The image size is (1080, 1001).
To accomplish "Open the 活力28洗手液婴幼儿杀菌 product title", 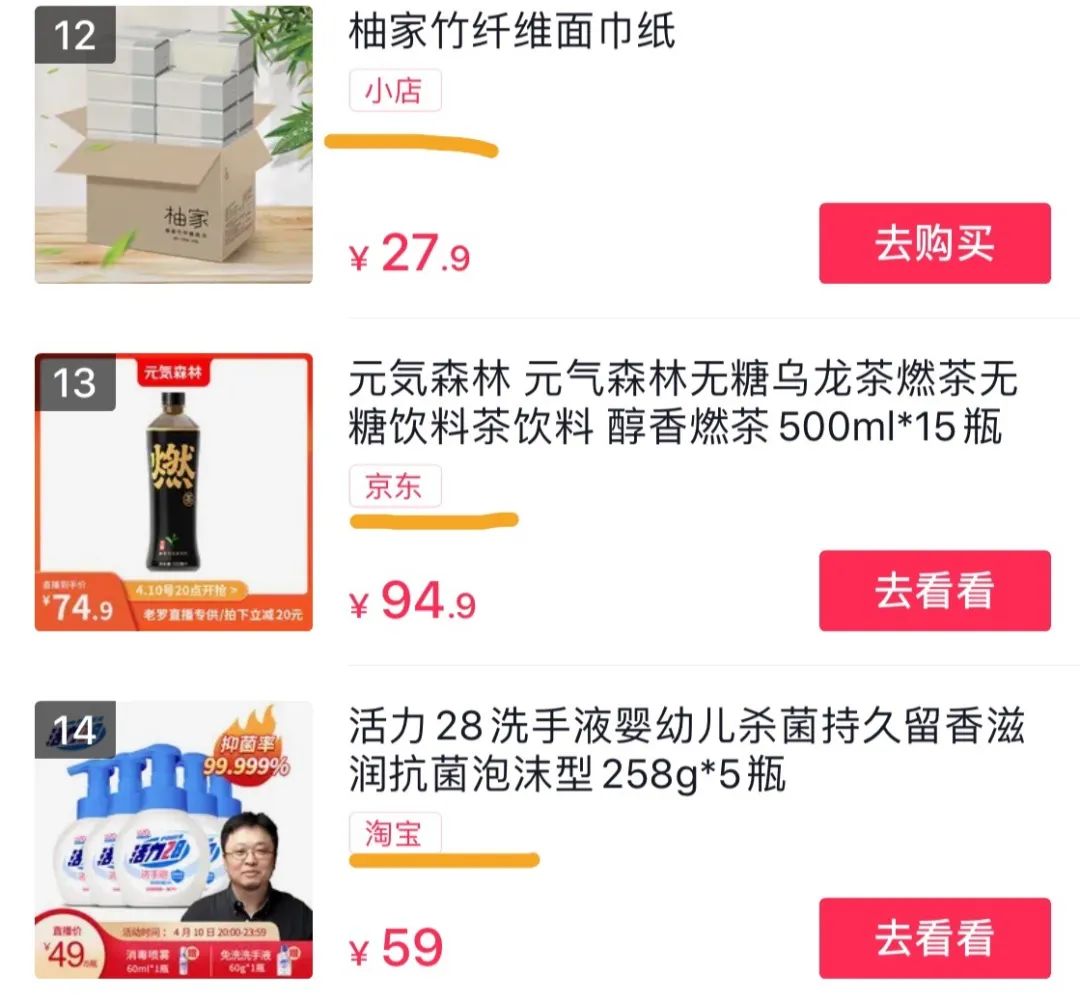I will pyautogui.click(x=686, y=750).
